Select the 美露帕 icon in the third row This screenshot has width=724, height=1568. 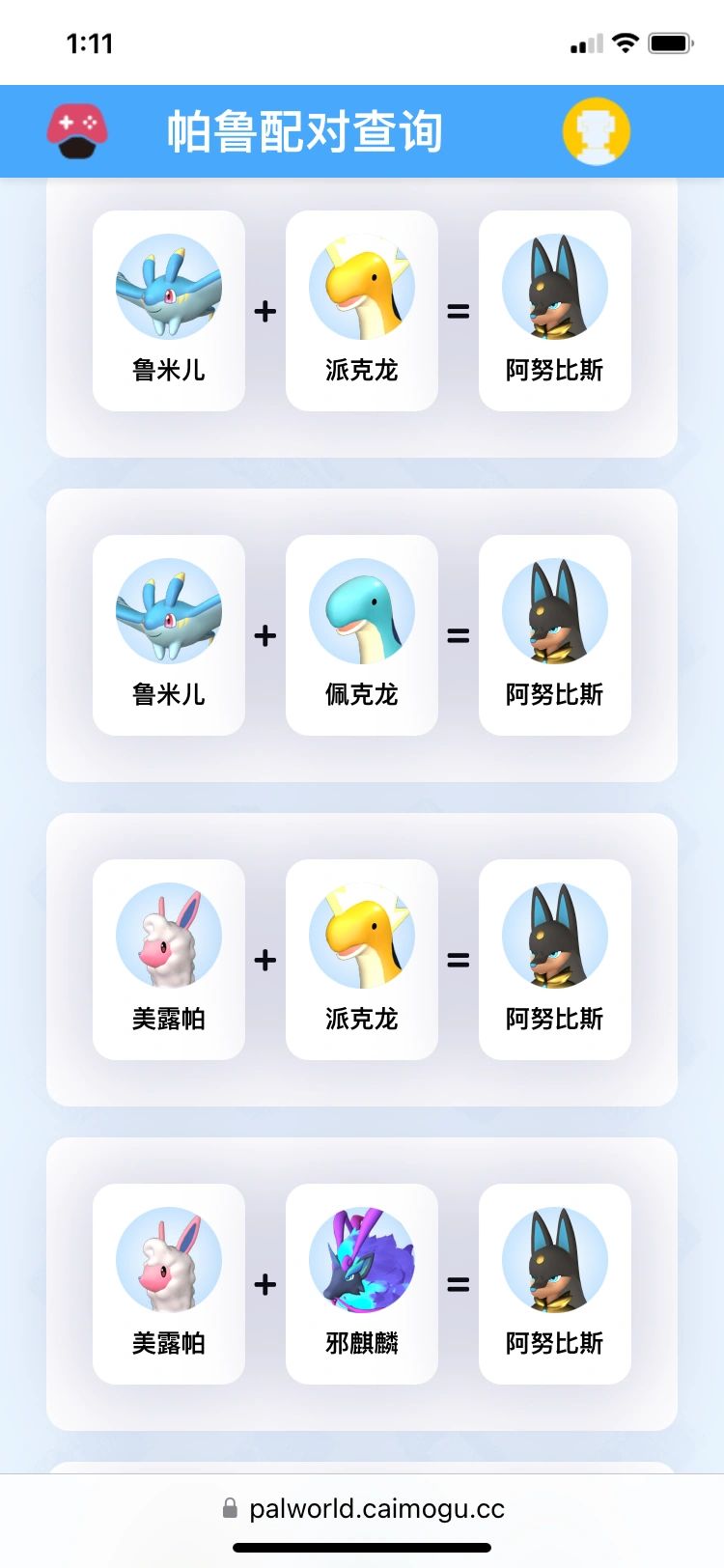(168, 937)
